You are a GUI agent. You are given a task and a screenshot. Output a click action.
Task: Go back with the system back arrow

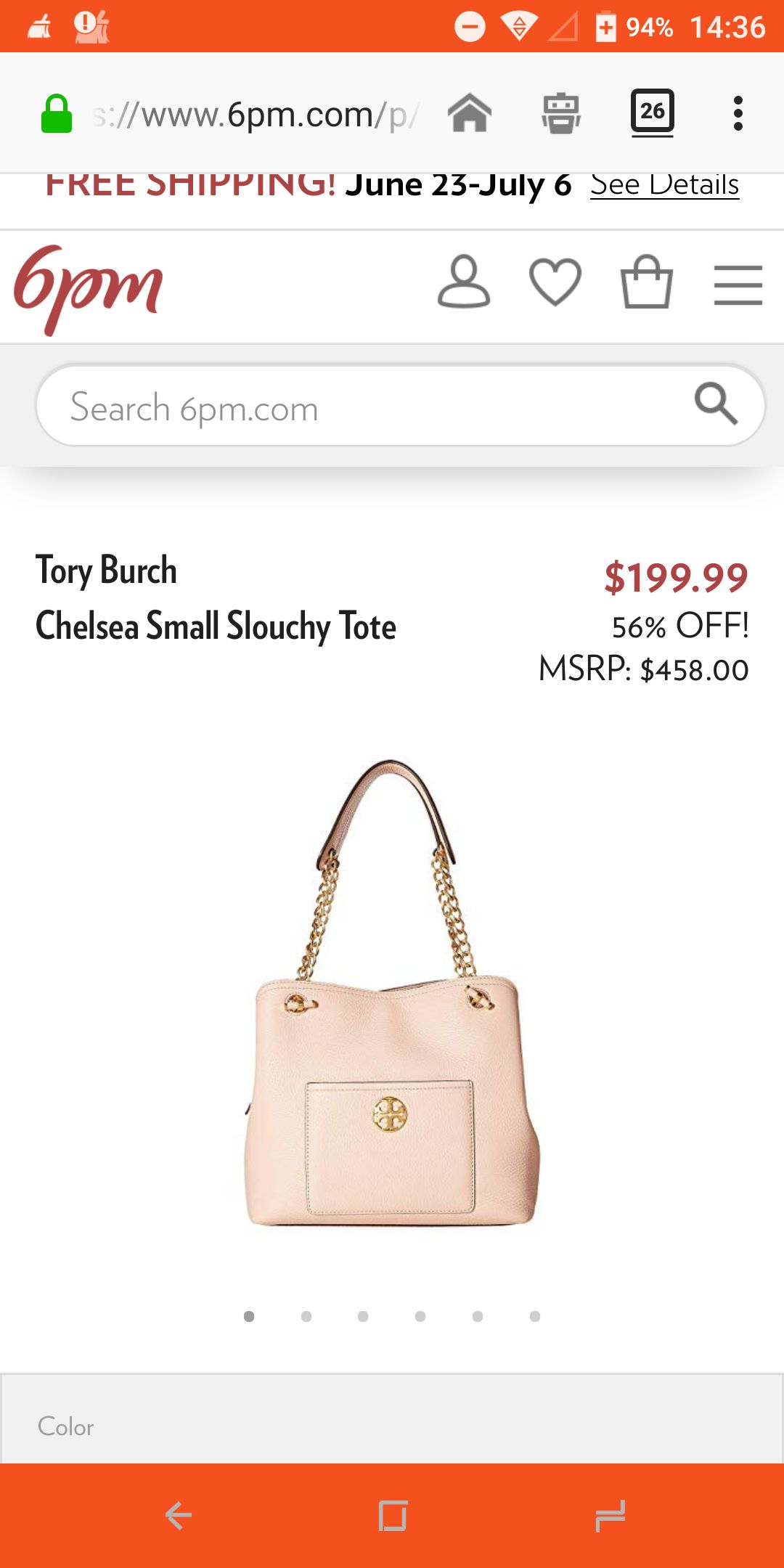pos(178,1515)
